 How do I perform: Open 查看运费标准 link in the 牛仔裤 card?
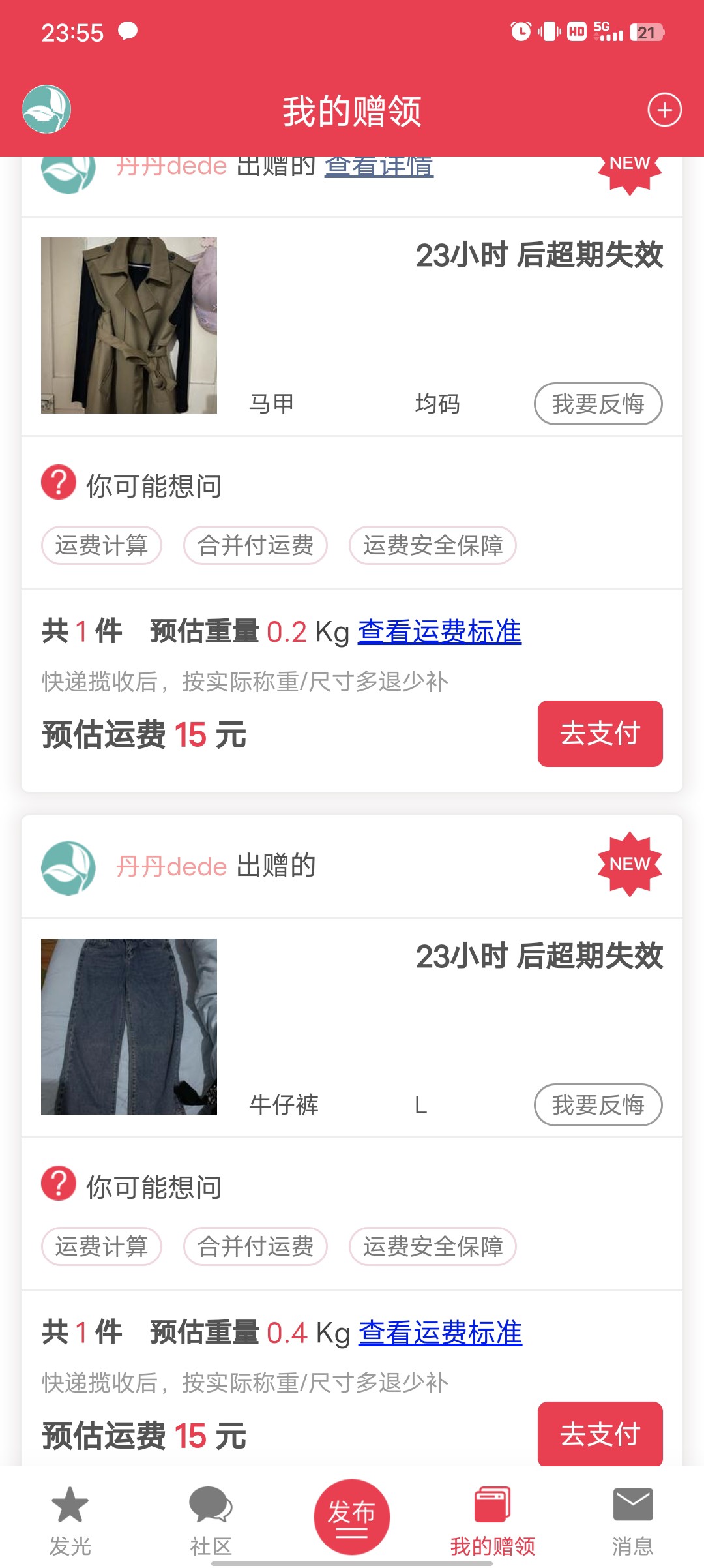(x=440, y=1333)
